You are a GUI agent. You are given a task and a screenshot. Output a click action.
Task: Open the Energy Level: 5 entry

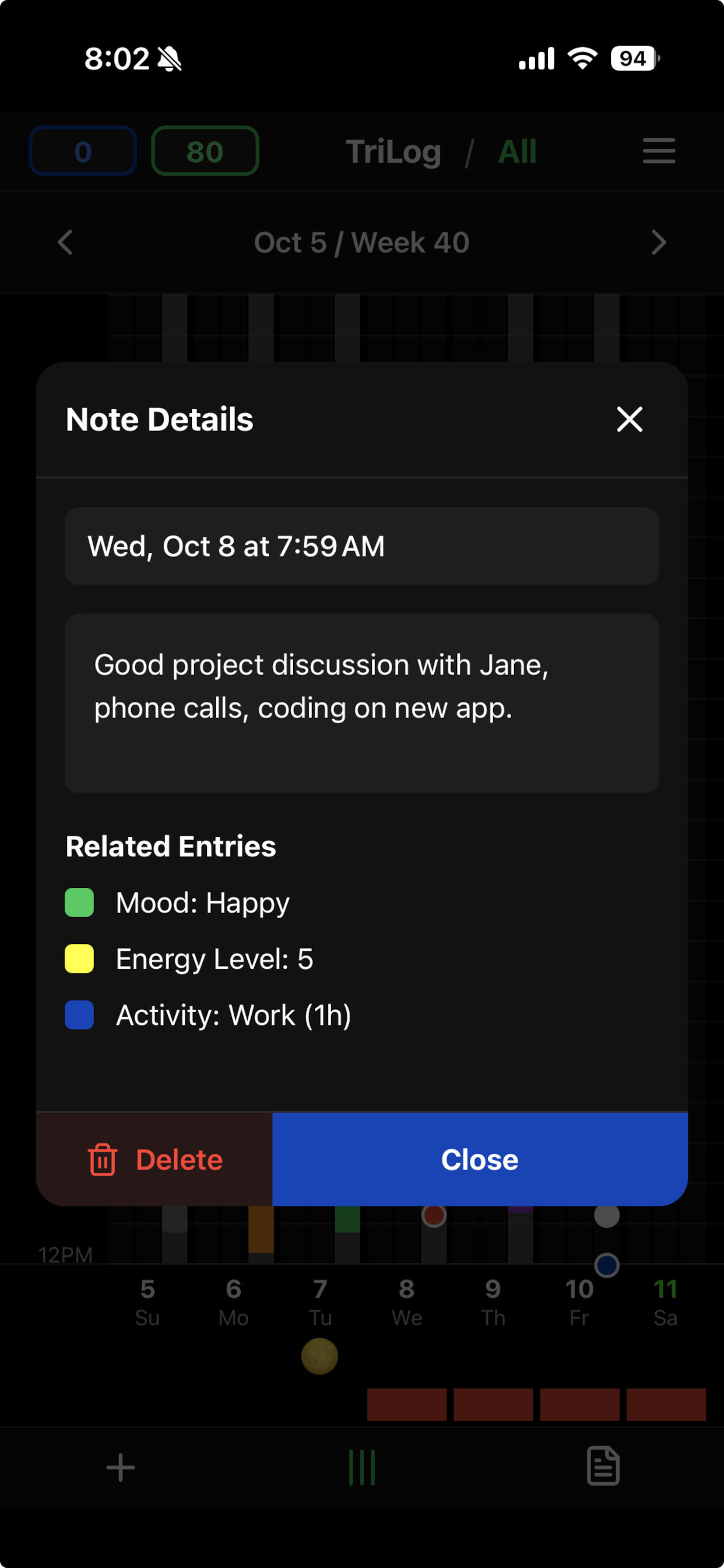tap(213, 960)
